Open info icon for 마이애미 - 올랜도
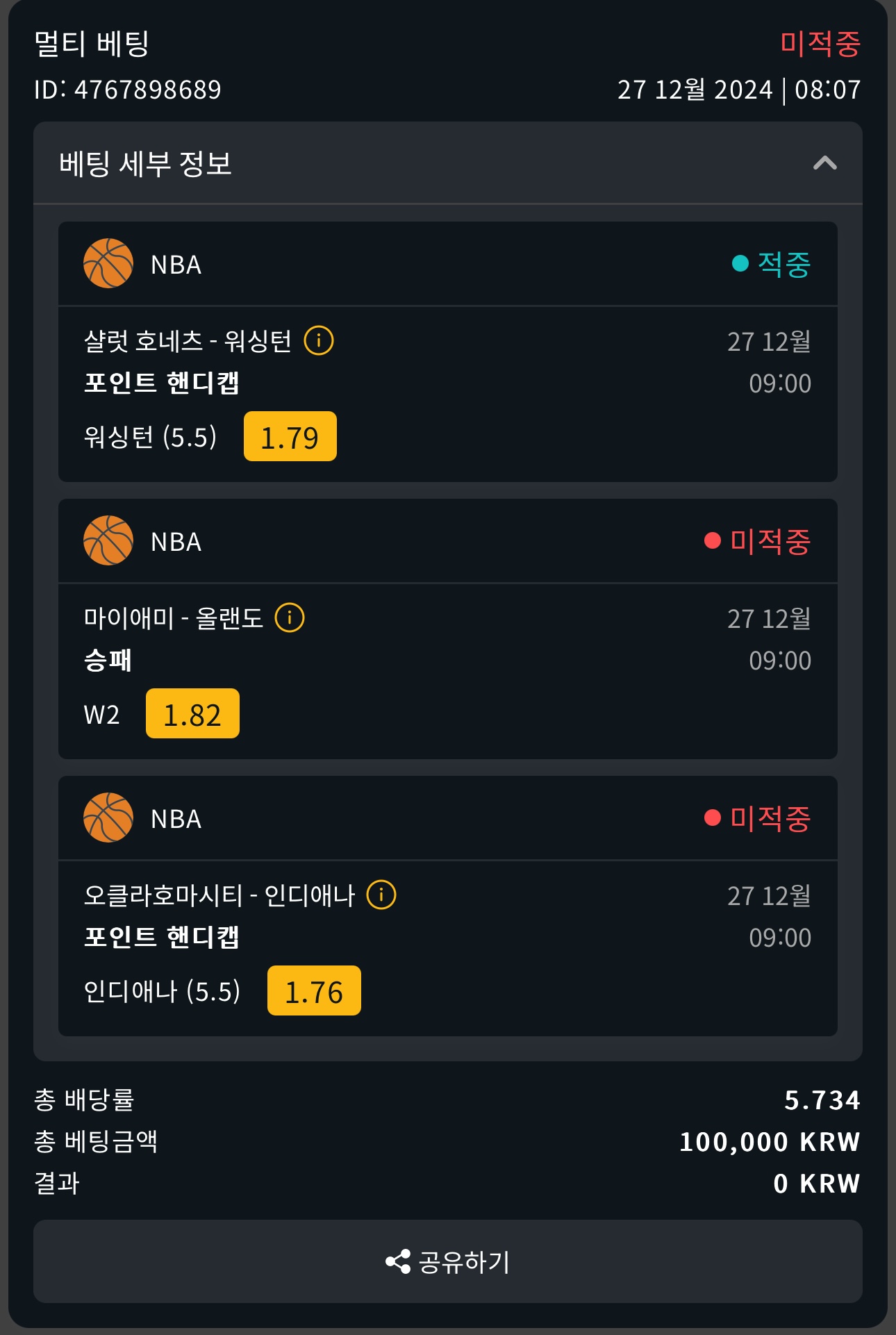The width and height of the screenshot is (896, 1335). click(290, 617)
